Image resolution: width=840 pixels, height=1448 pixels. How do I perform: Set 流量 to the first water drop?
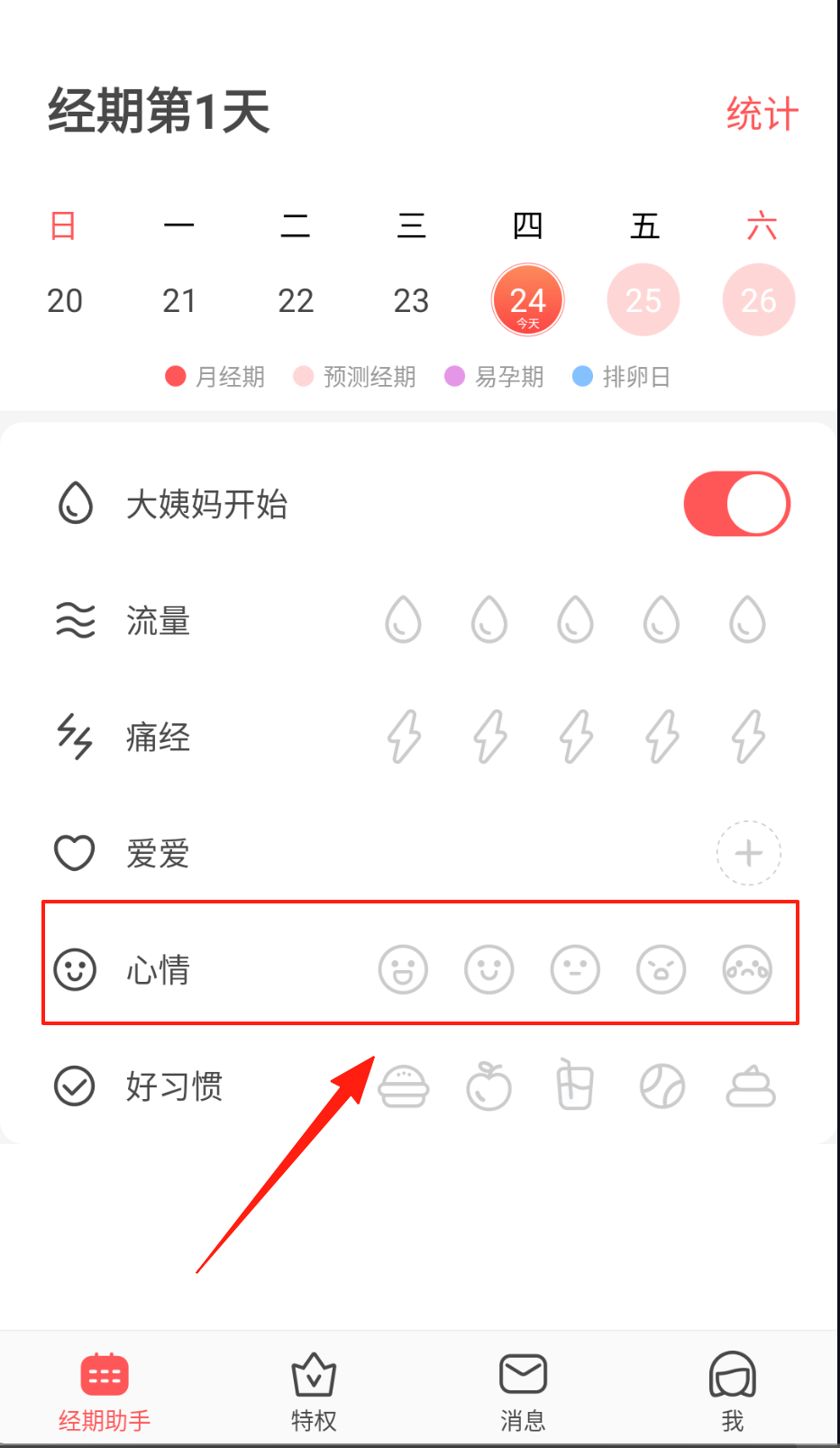pyautogui.click(x=403, y=620)
